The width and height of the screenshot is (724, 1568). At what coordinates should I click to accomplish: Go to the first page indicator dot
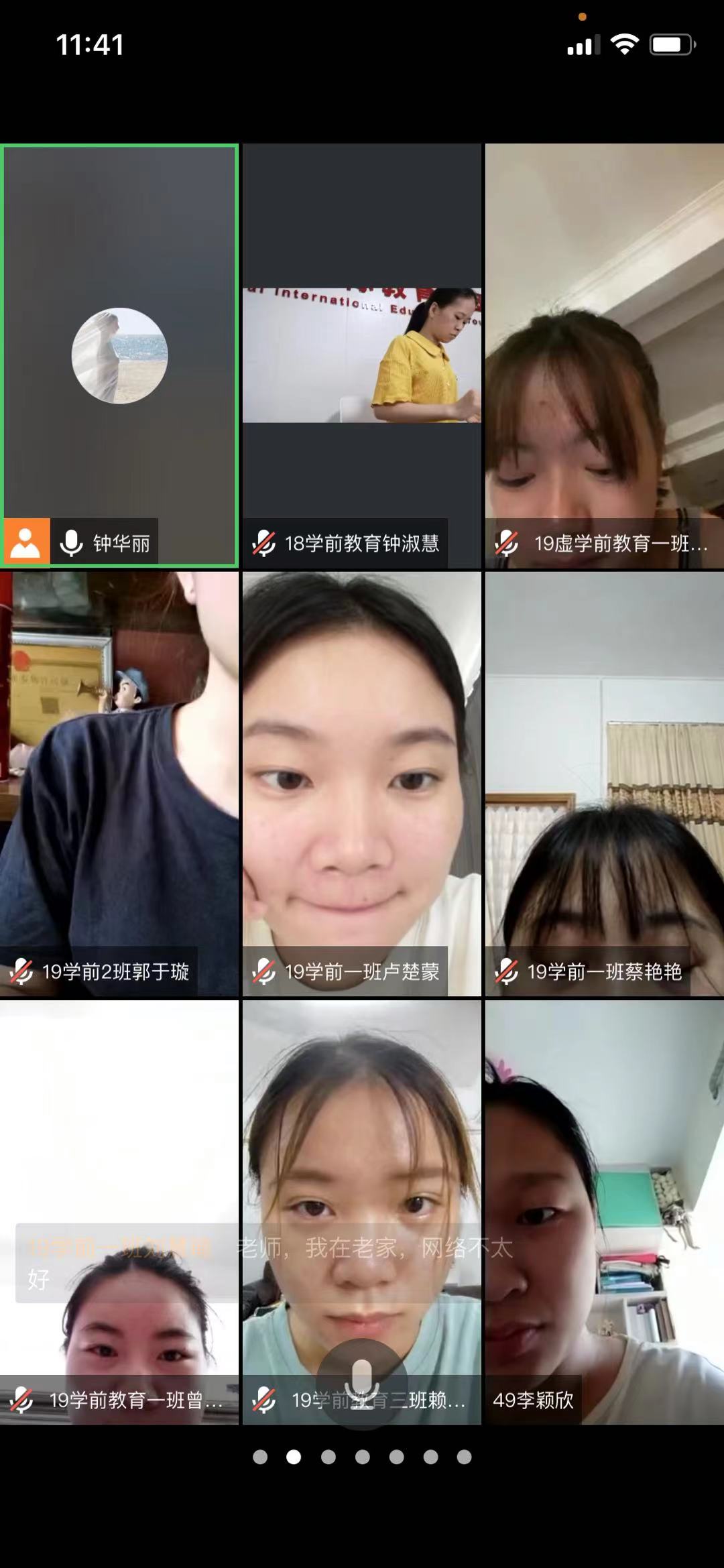coord(260,1457)
